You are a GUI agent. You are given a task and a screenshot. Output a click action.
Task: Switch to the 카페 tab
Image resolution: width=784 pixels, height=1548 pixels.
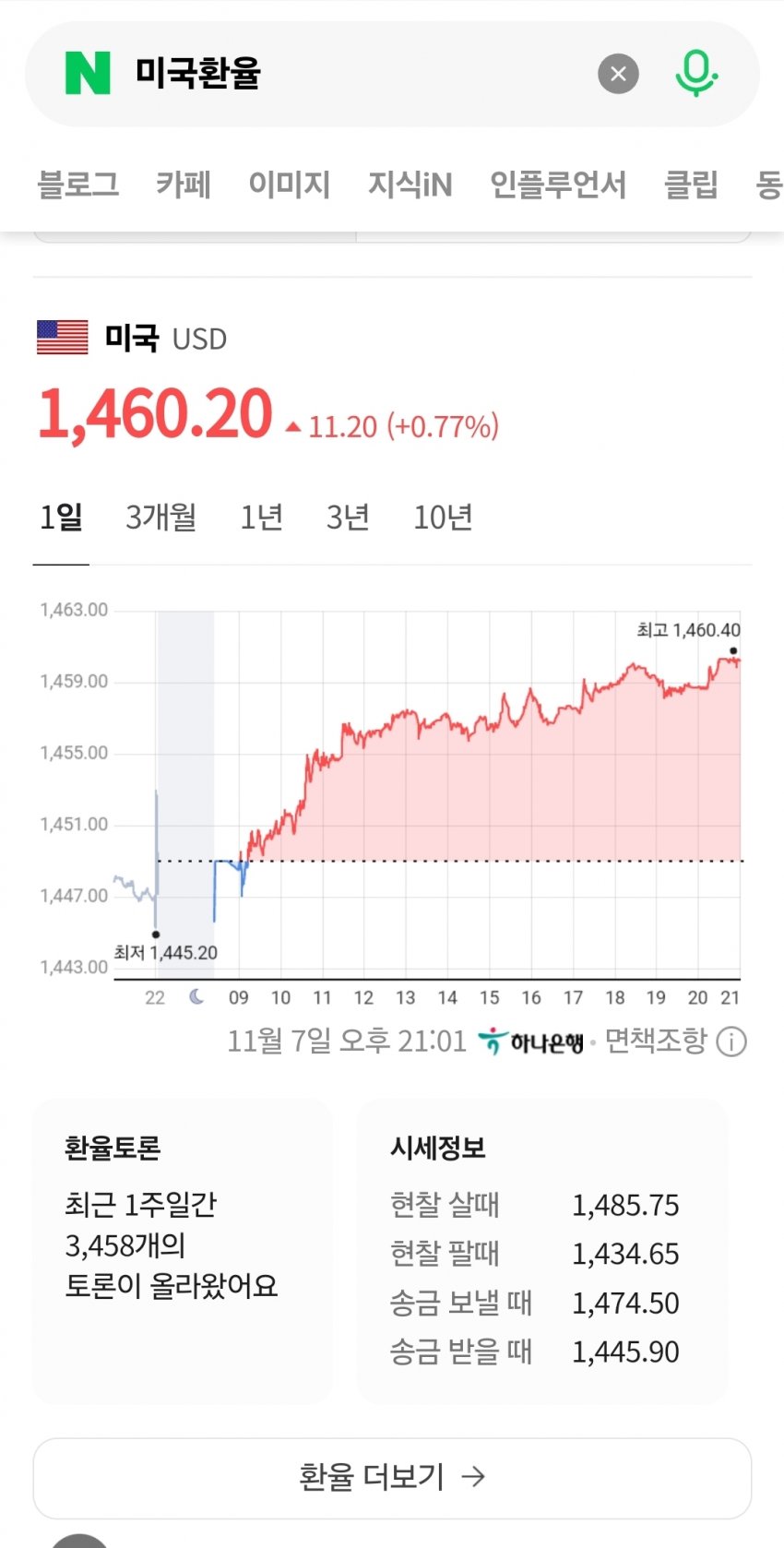pyautogui.click(x=184, y=185)
